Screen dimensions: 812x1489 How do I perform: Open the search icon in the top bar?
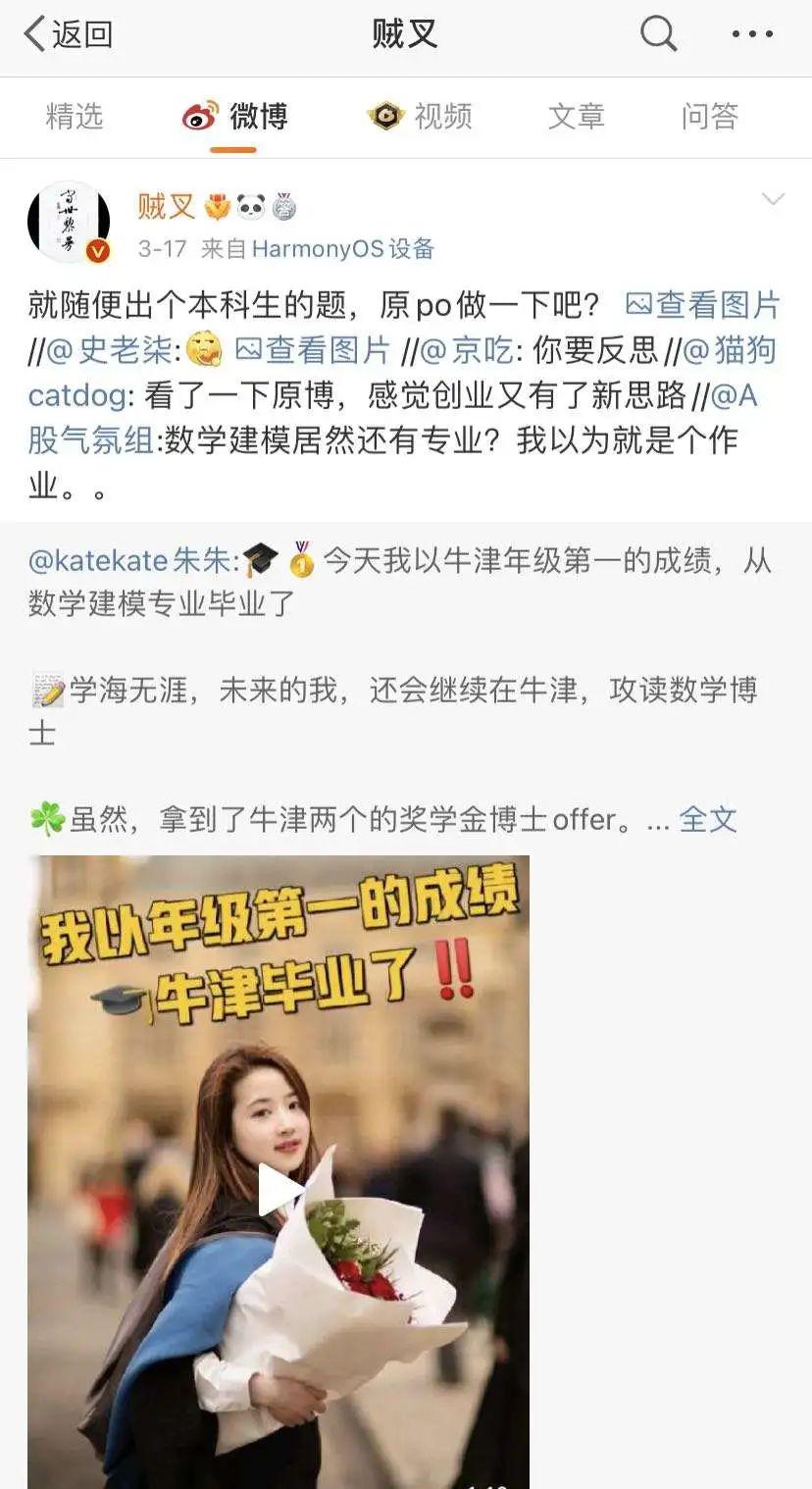658,34
